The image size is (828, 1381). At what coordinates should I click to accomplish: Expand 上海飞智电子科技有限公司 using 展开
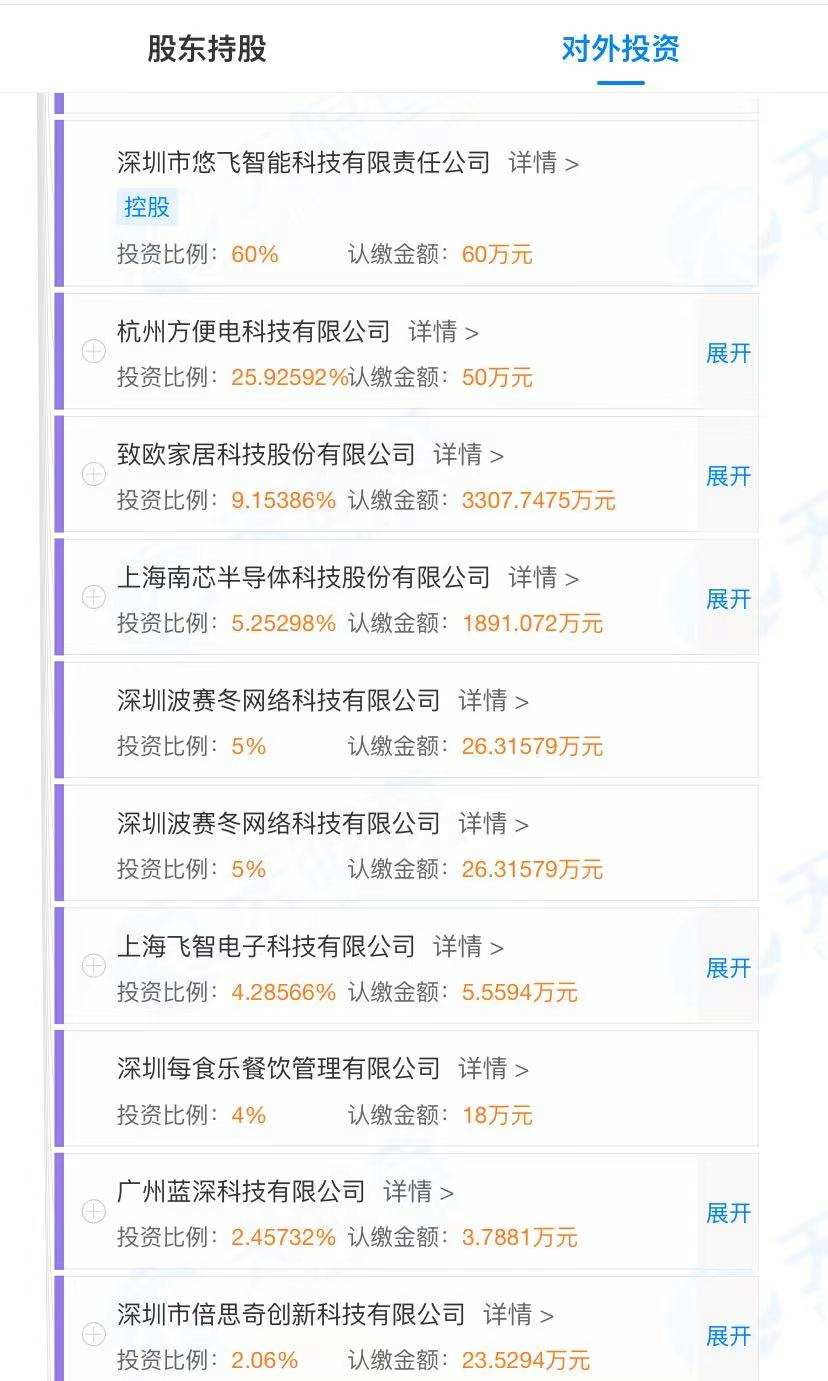click(x=727, y=968)
